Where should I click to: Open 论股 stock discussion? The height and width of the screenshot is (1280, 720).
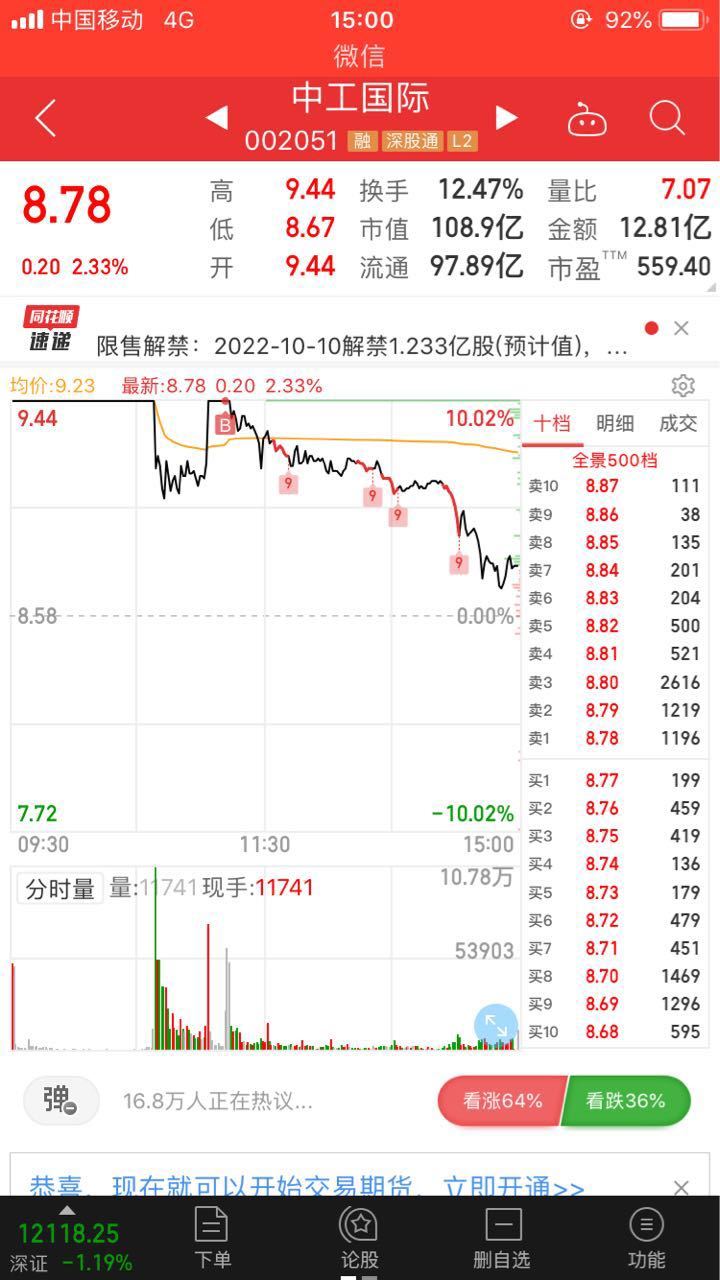coord(359,1238)
